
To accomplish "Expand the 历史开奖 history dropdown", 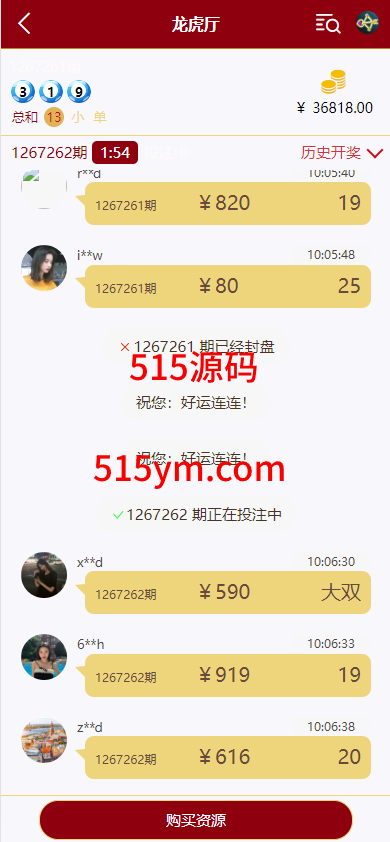I will tap(341, 153).
